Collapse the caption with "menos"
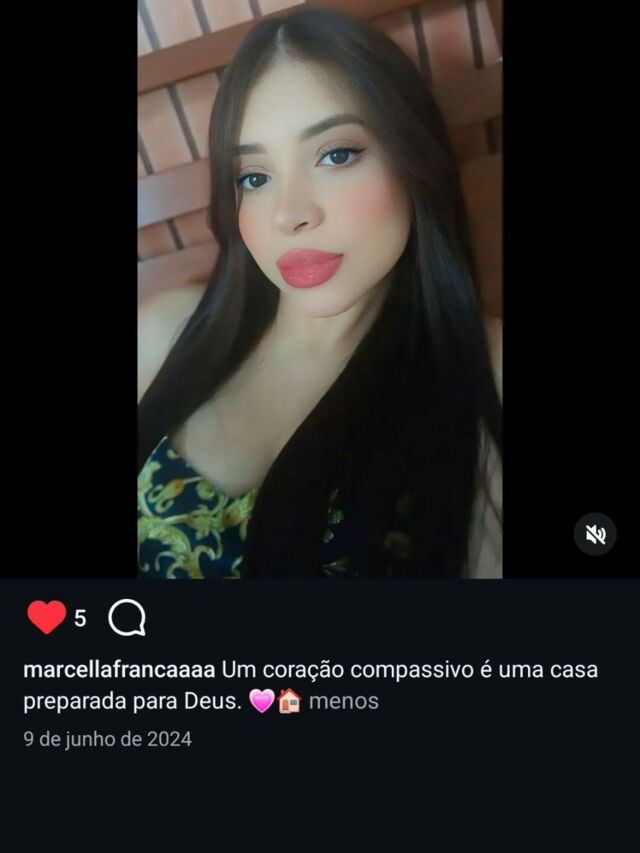 click(x=343, y=701)
